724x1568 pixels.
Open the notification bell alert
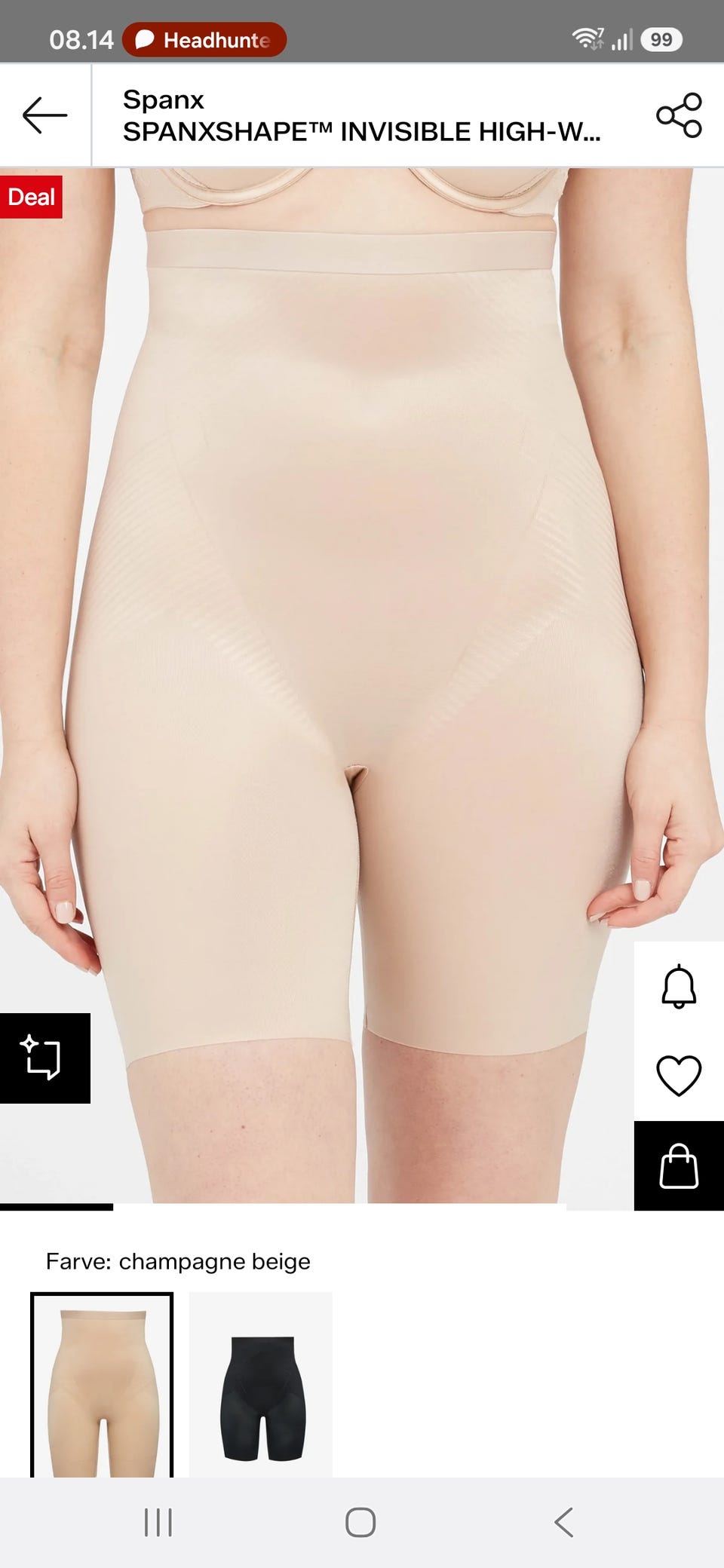click(679, 986)
